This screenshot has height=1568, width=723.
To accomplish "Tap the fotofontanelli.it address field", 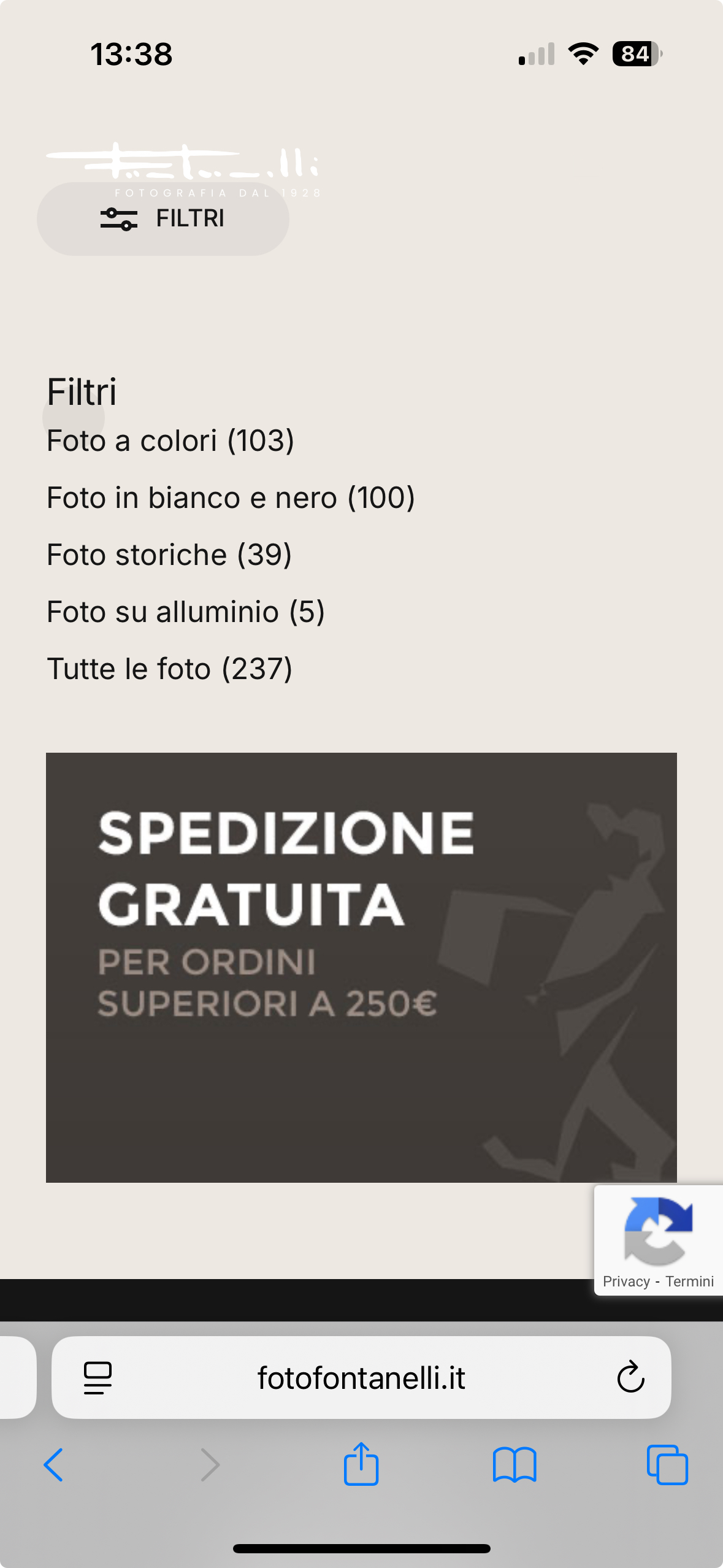I will click(361, 1377).
